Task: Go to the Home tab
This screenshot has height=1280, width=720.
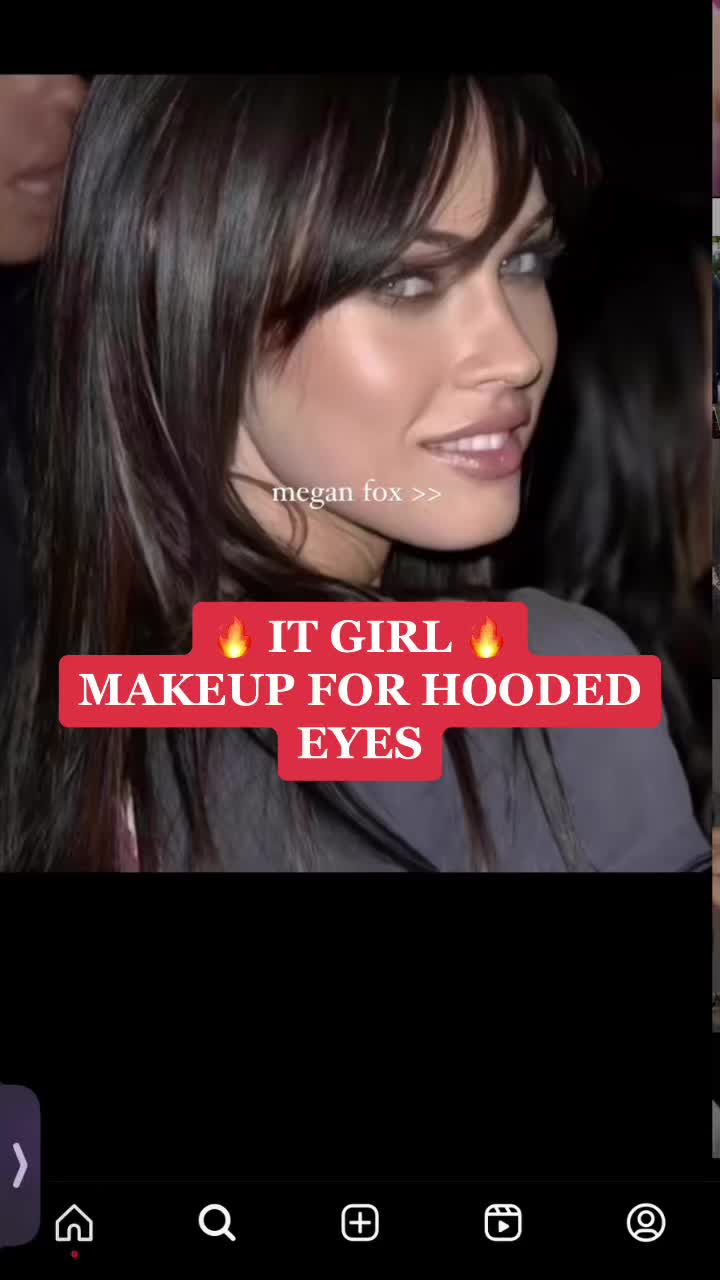Action: point(74,1222)
